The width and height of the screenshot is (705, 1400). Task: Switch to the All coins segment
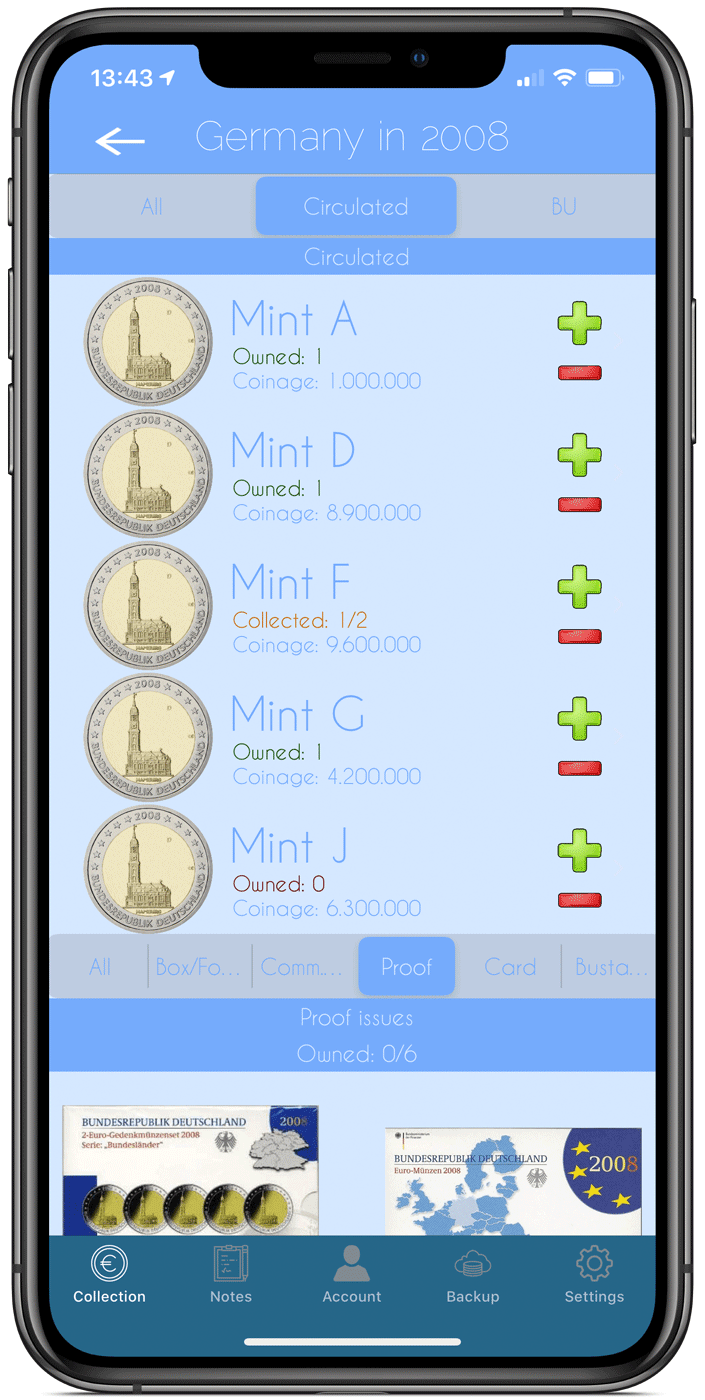pyautogui.click(x=152, y=207)
